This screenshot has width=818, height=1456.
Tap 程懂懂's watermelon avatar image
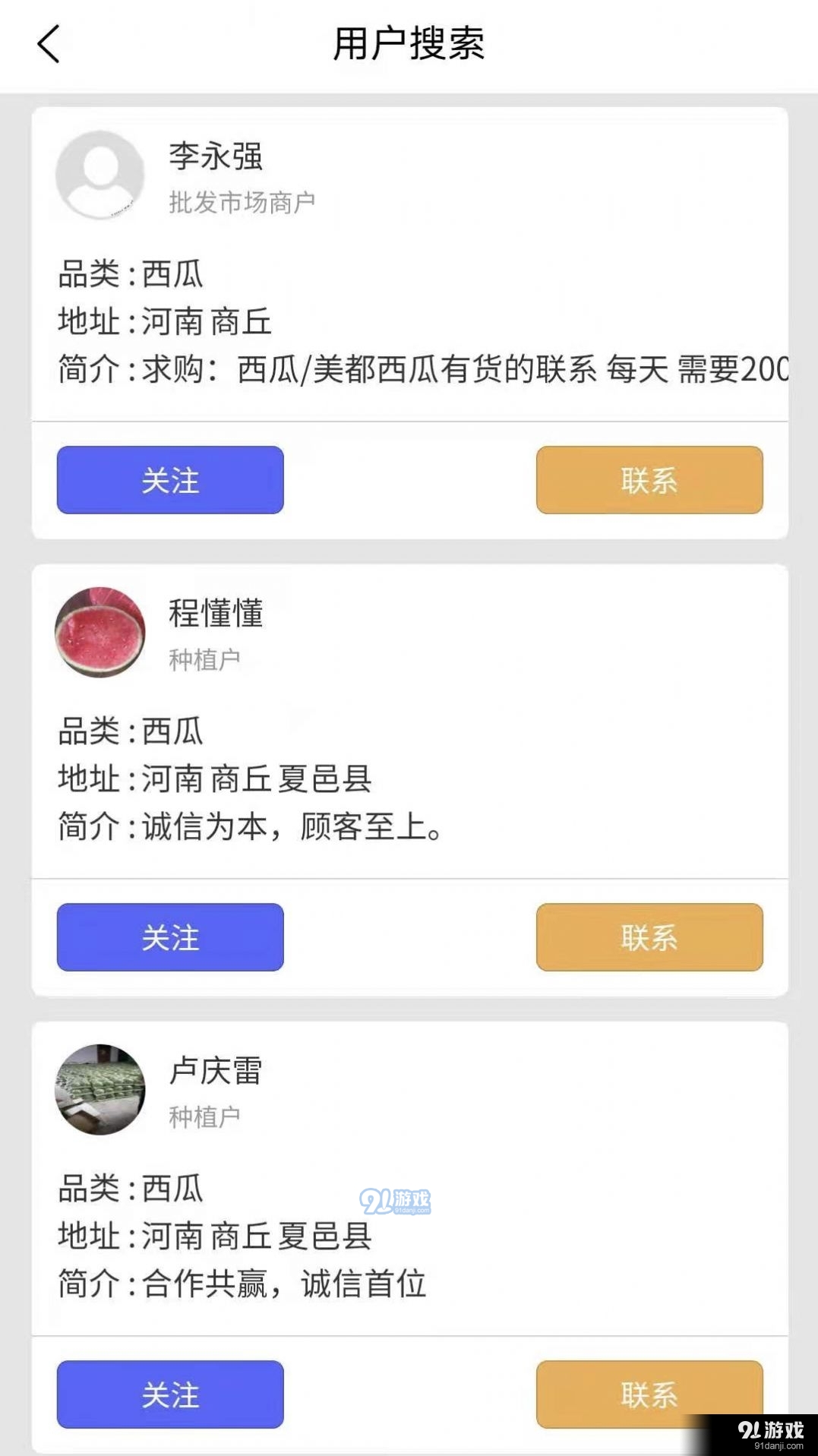tap(99, 633)
